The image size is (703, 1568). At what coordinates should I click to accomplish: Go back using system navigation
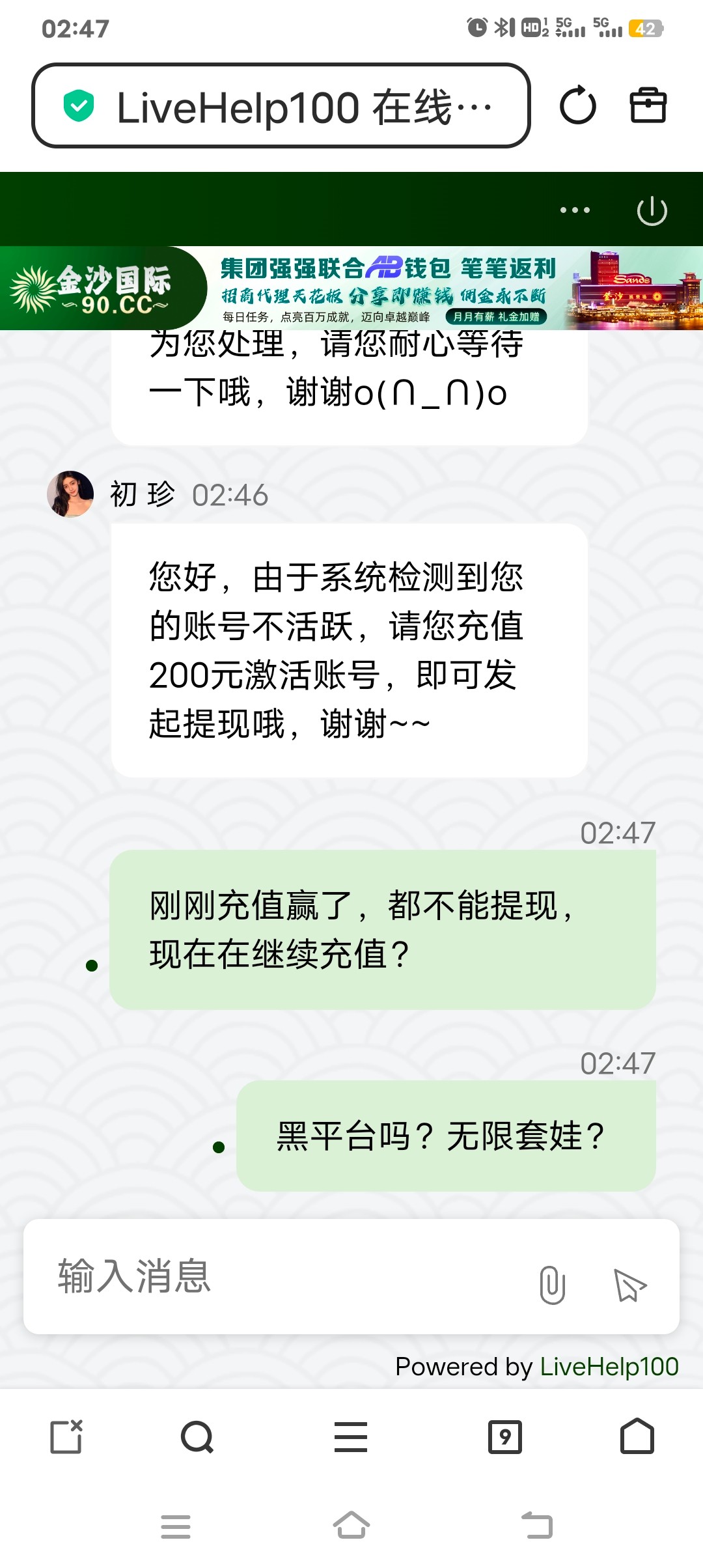pos(537,1525)
